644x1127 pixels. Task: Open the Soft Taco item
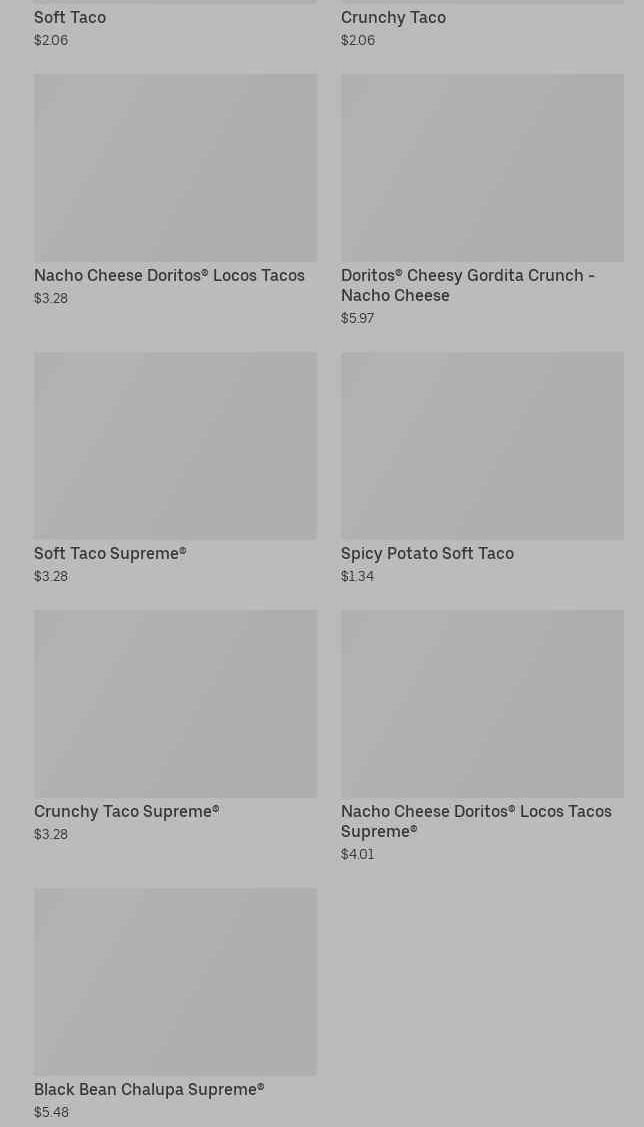tap(70, 18)
